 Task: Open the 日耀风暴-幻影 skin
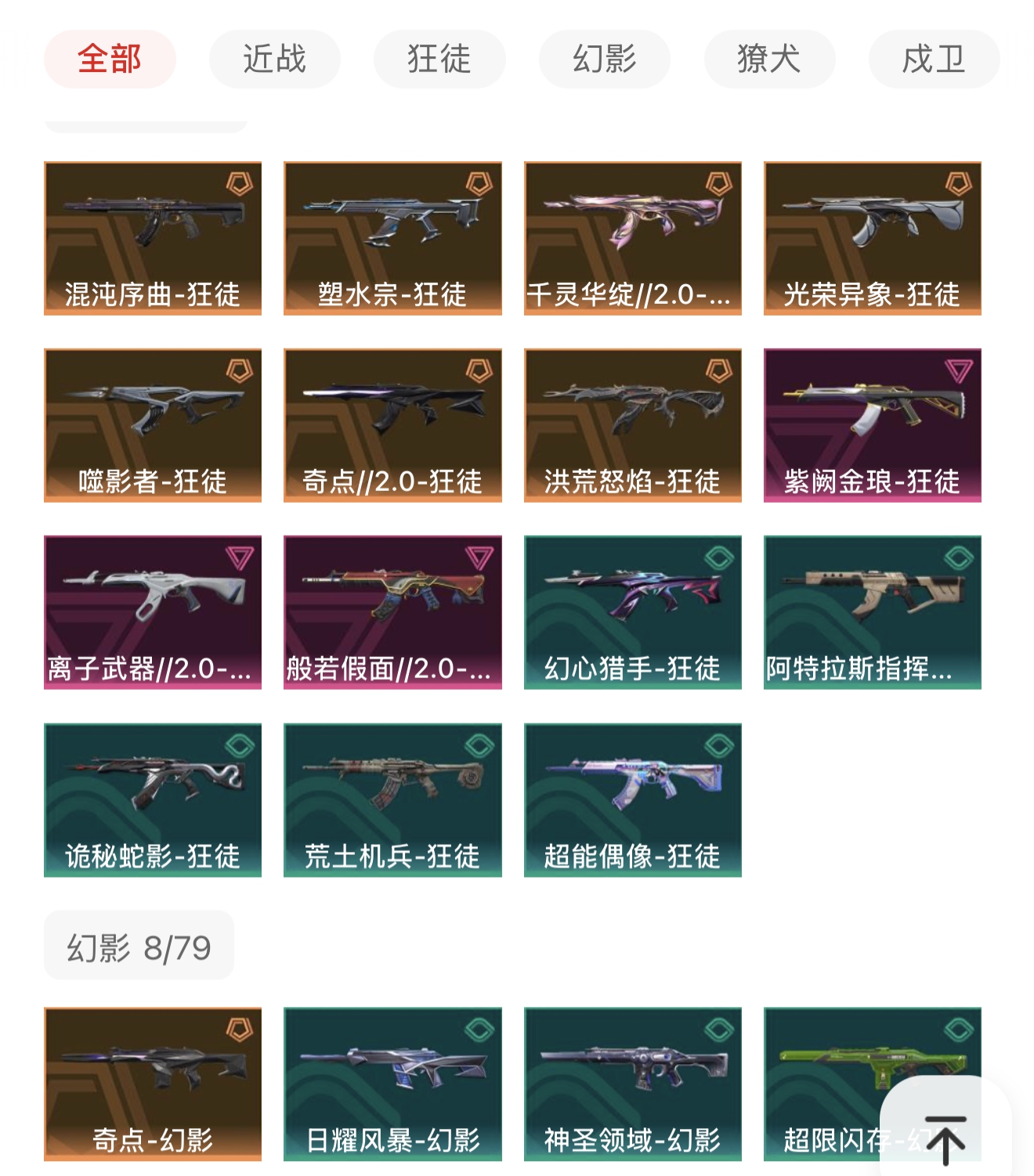pyautogui.click(x=392, y=1084)
